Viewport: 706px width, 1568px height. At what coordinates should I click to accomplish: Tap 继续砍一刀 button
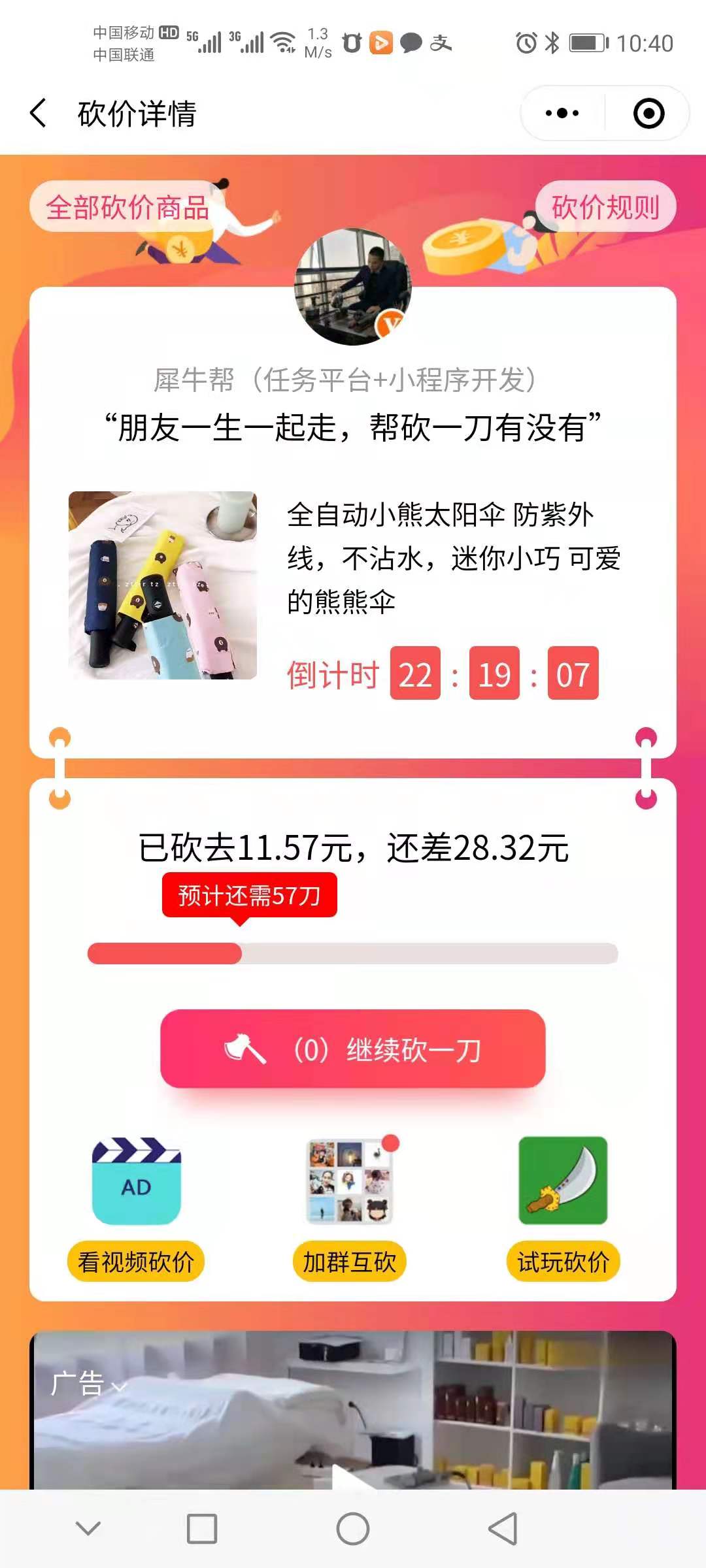(x=353, y=1049)
